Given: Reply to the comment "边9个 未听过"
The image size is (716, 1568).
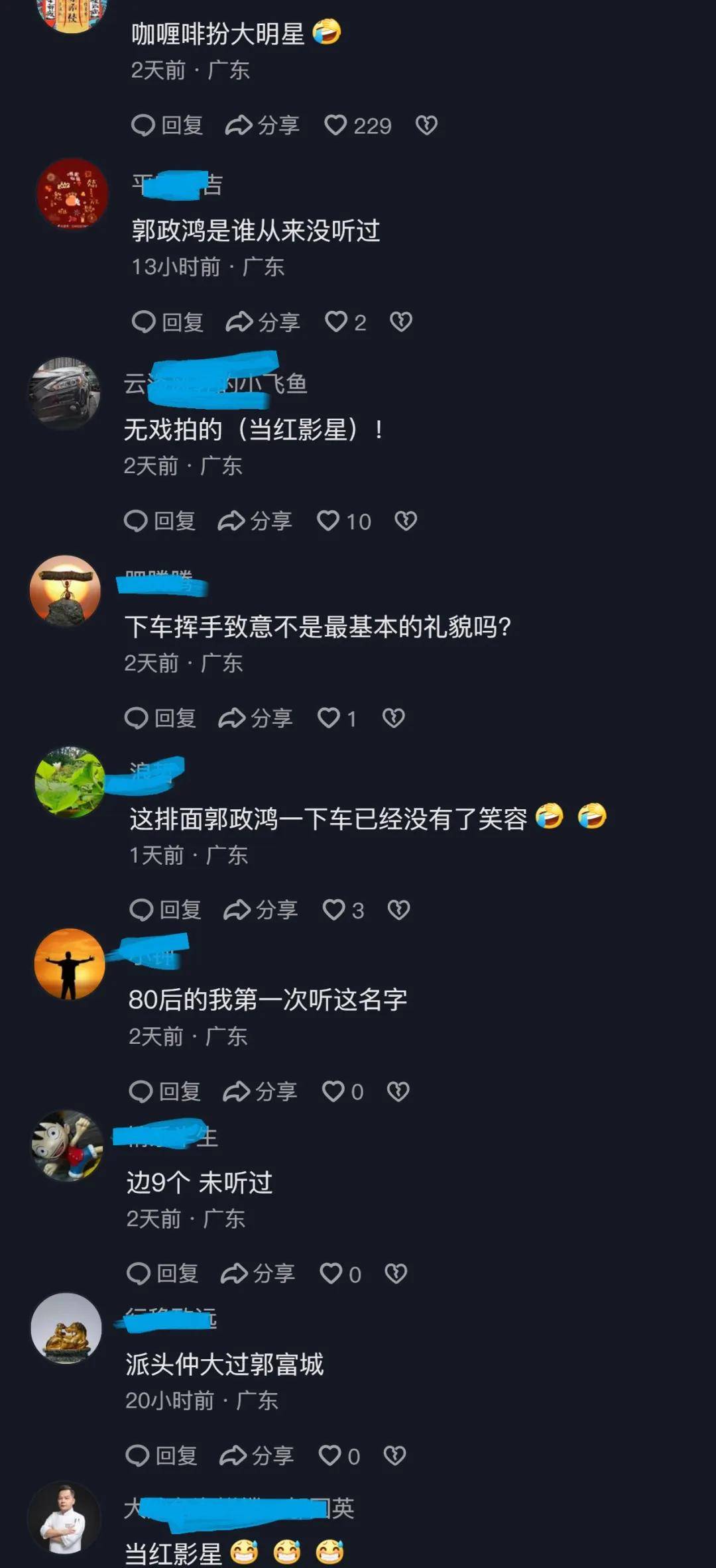Looking at the screenshot, I should click(x=162, y=1273).
